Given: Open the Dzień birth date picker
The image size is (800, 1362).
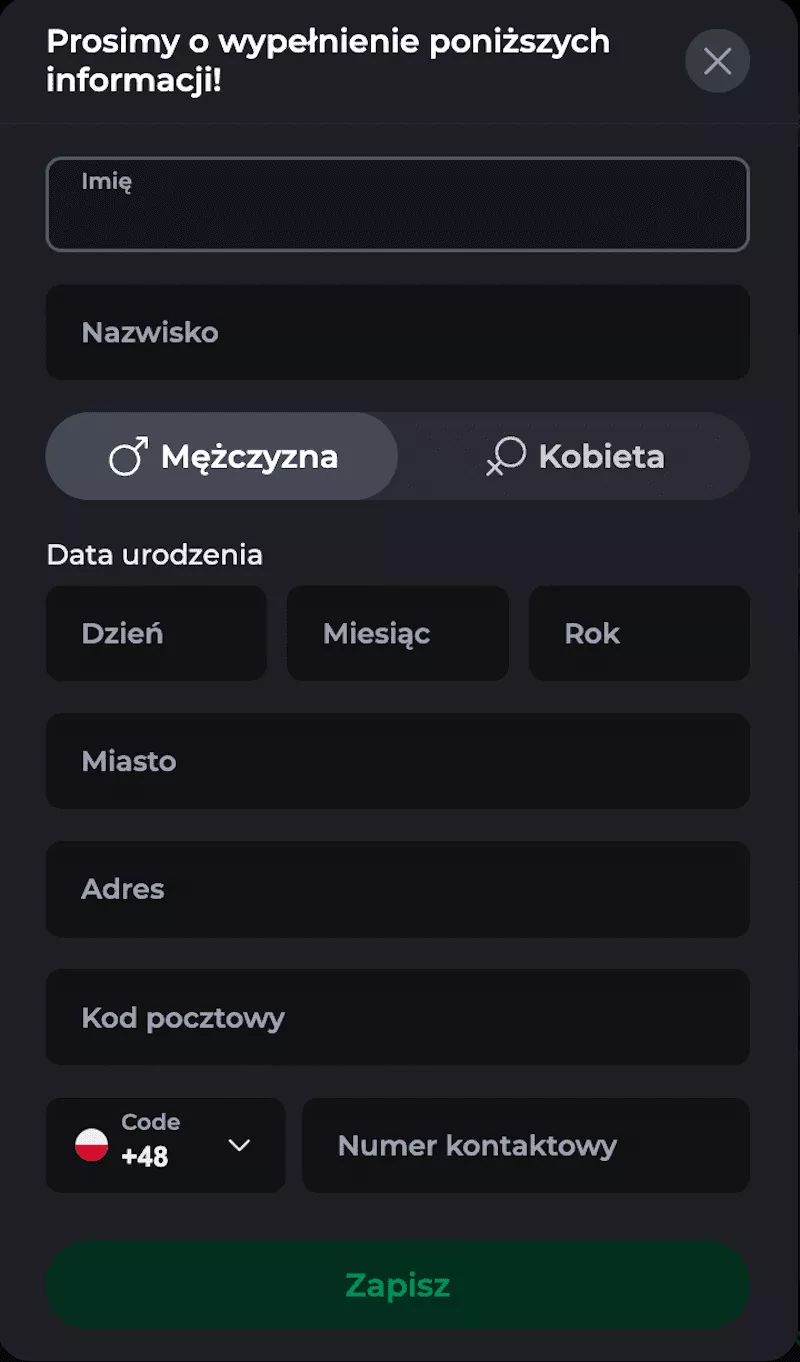Looking at the screenshot, I should [x=156, y=633].
